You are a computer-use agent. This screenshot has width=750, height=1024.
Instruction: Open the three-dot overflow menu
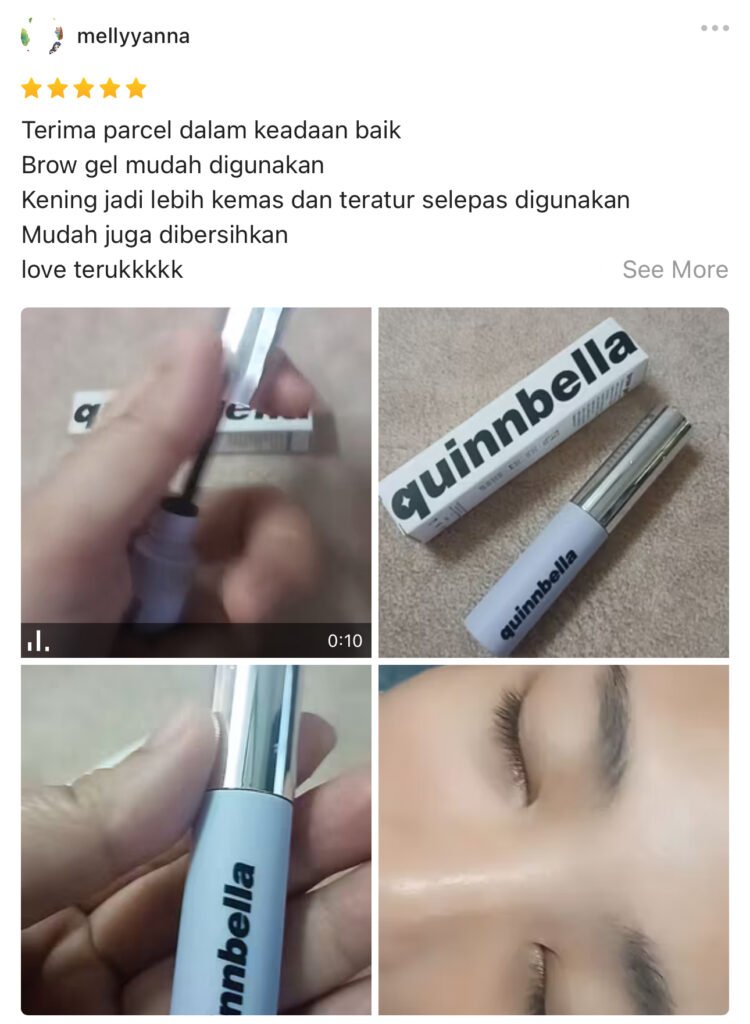click(x=714, y=28)
